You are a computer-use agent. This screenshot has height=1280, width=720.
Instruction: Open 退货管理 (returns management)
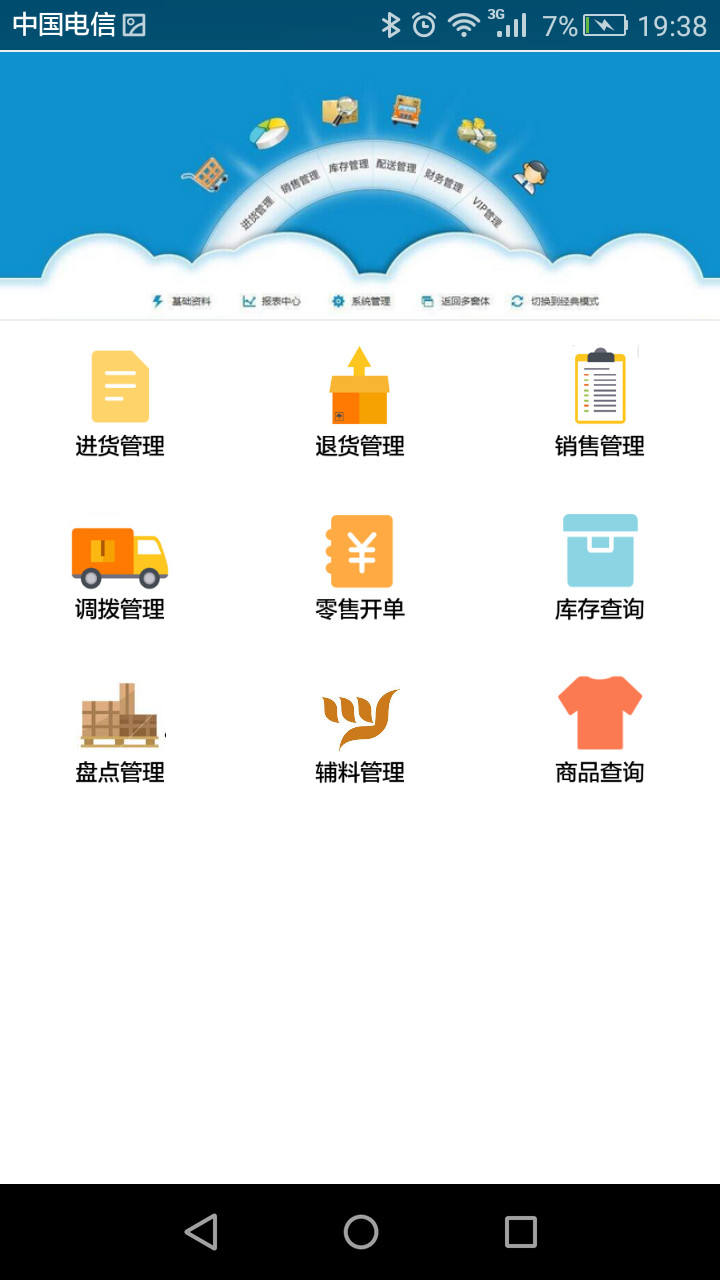(x=360, y=402)
